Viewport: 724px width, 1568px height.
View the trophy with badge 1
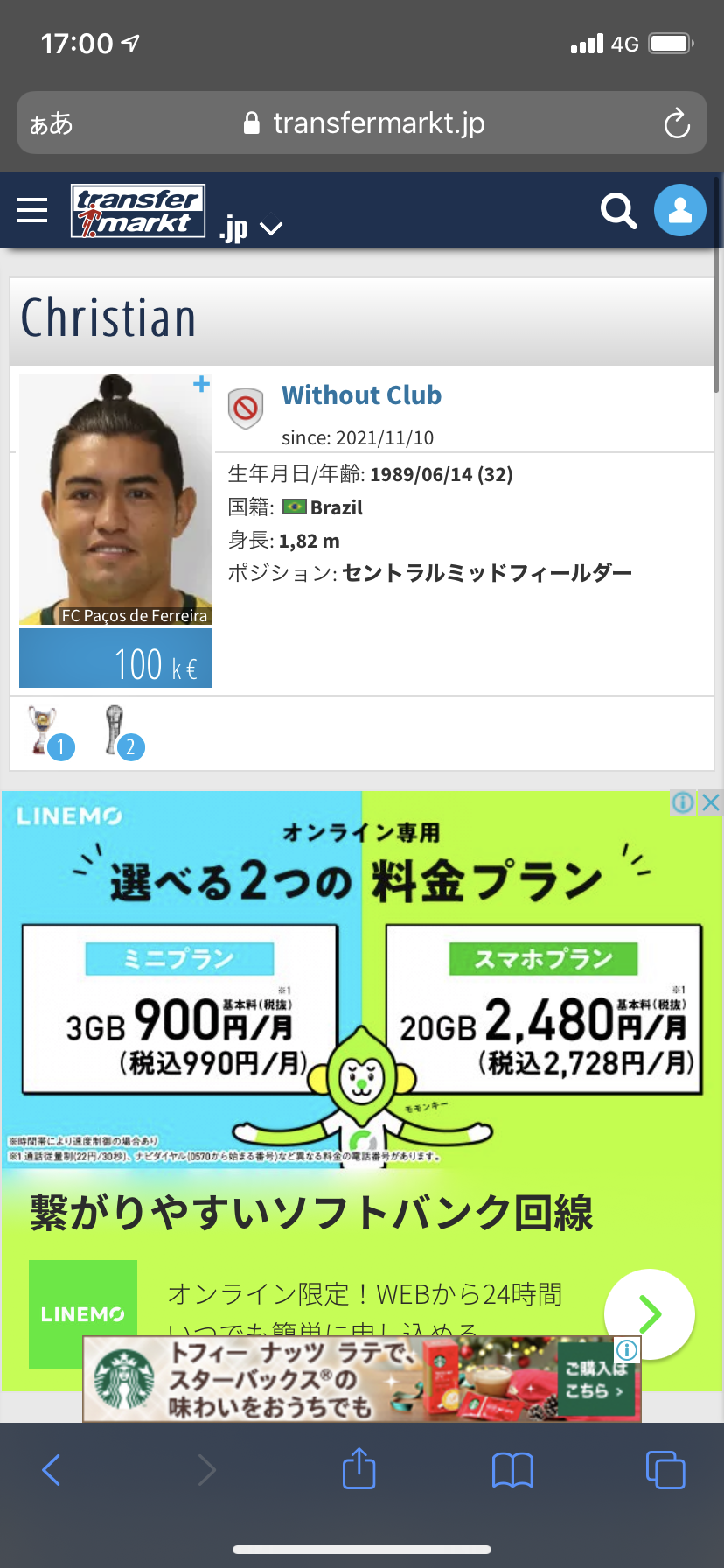click(x=44, y=731)
